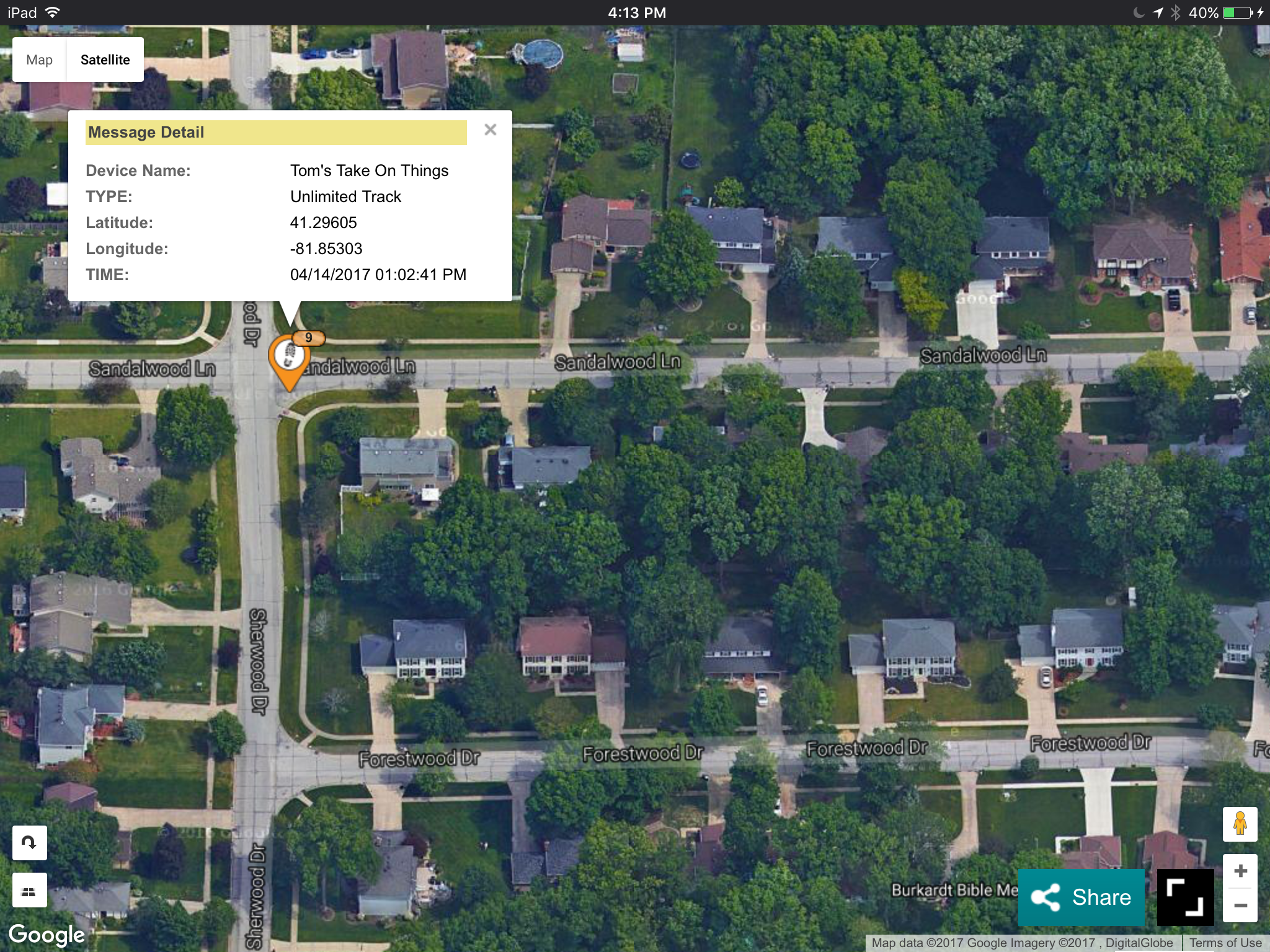The height and width of the screenshot is (952, 1270).
Task: Zoom out on the map
Action: pos(1240,906)
